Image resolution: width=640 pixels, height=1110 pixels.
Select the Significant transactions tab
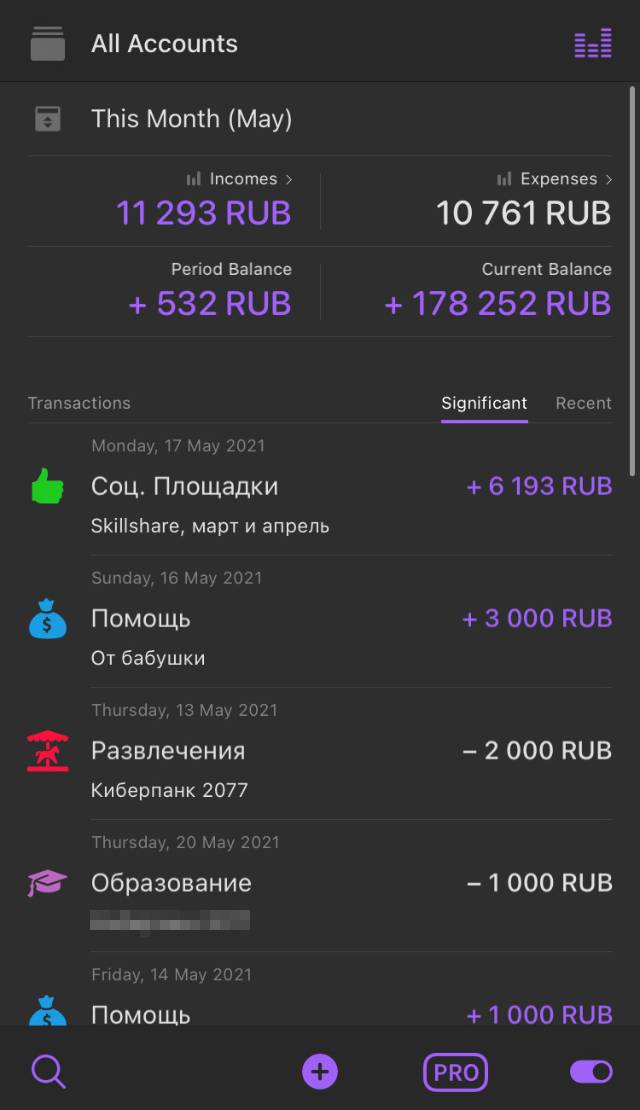point(484,404)
